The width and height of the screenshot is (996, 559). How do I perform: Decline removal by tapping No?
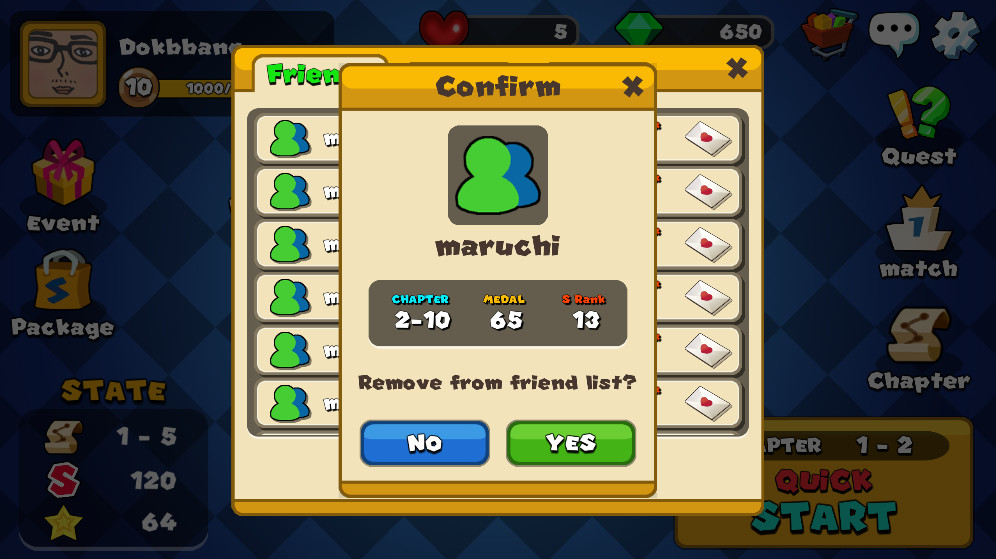[x=424, y=443]
